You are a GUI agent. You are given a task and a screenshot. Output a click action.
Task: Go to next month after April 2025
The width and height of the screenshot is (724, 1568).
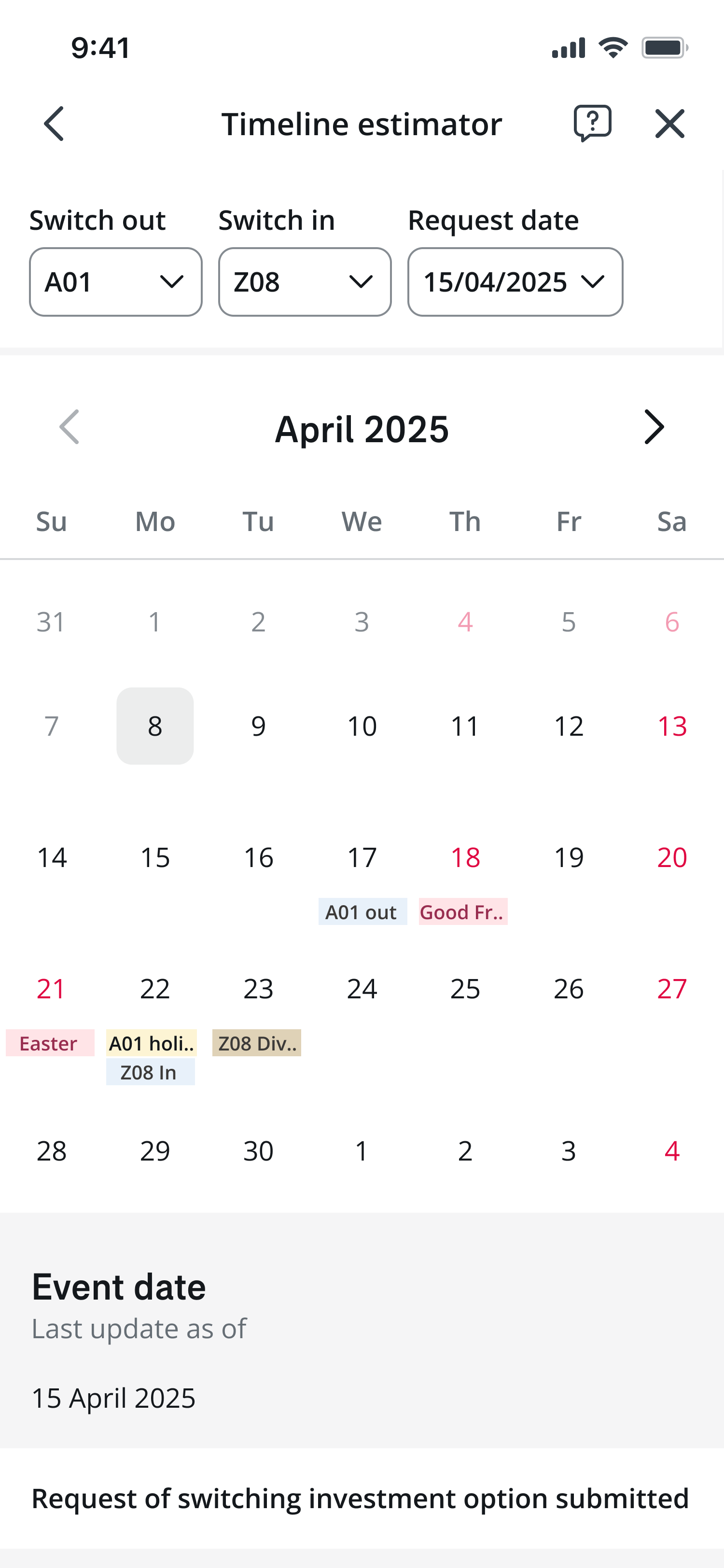point(654,427)
